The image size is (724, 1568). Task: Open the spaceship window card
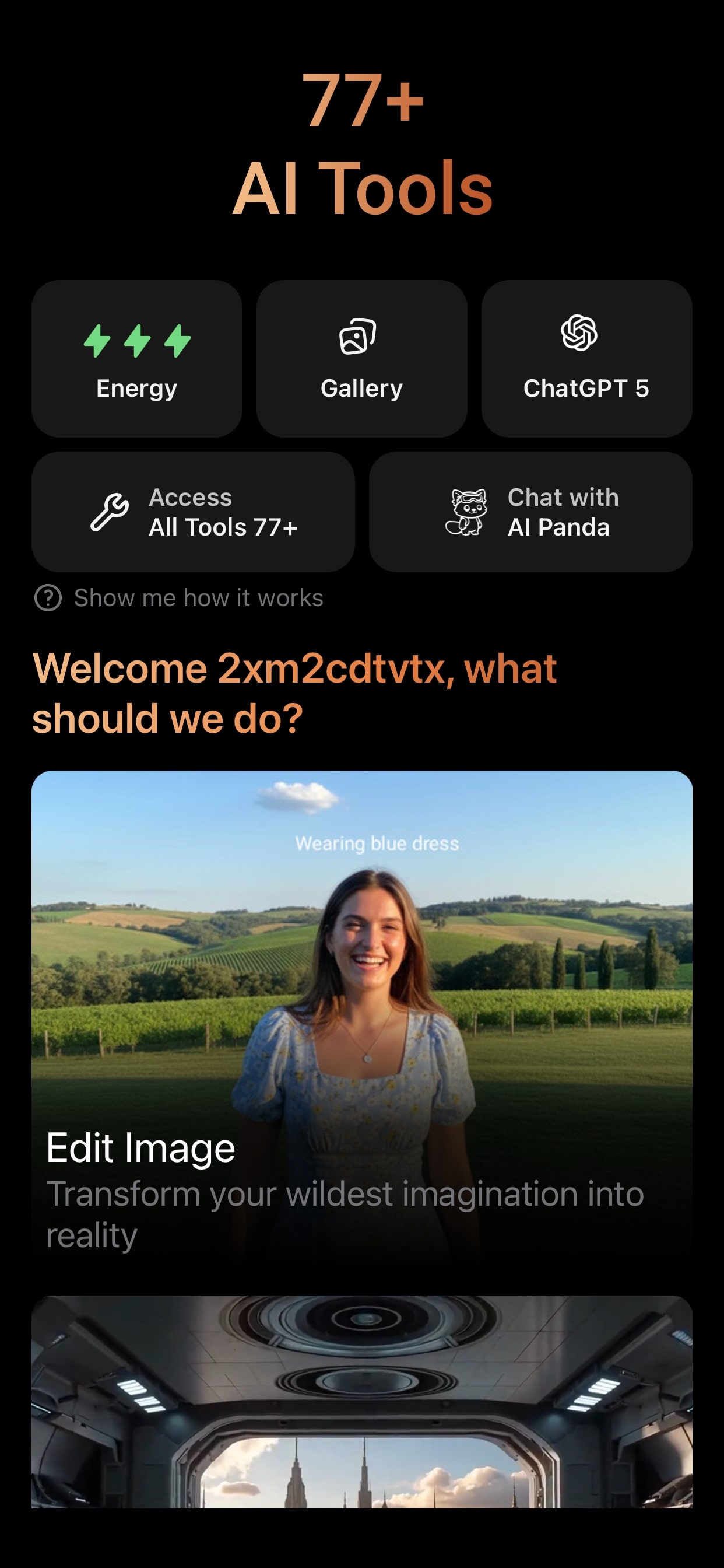pyautogui.click(x=361, y=1400)
